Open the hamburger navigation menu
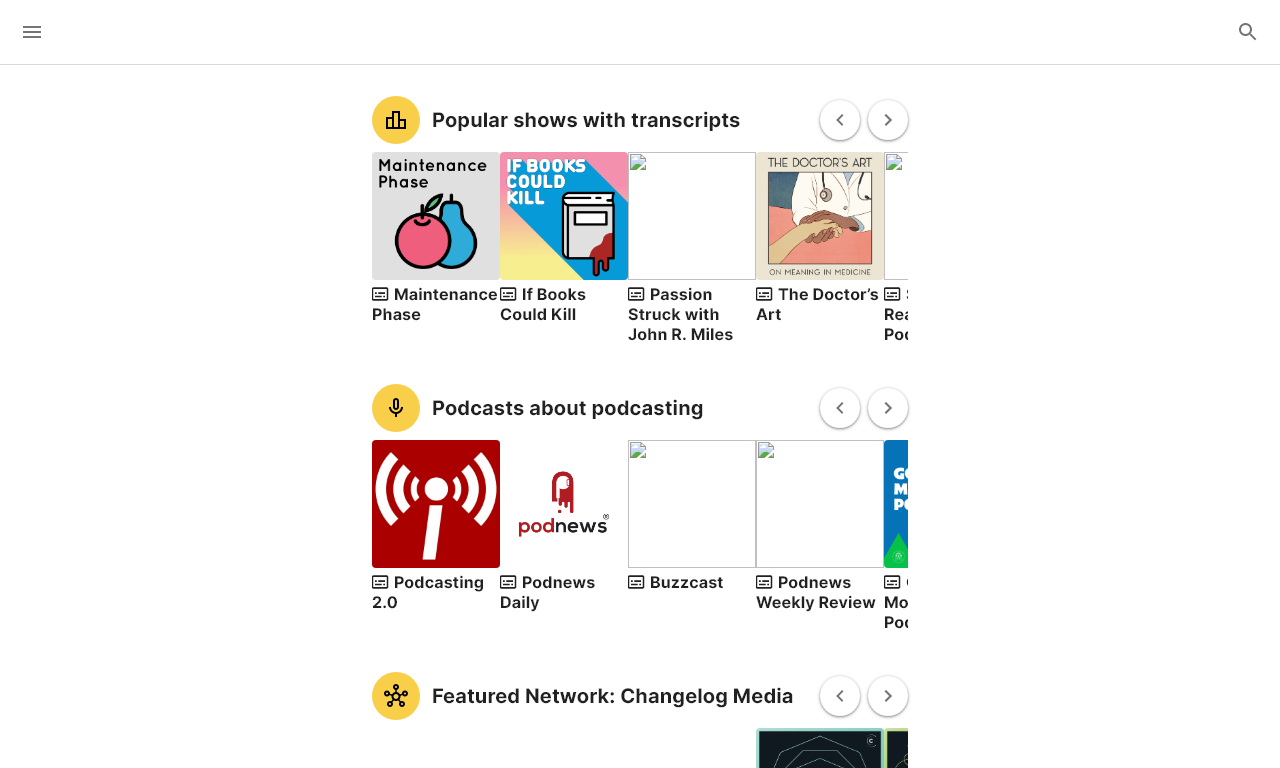Screen dimensions: 1280x768 pos(32,32)
